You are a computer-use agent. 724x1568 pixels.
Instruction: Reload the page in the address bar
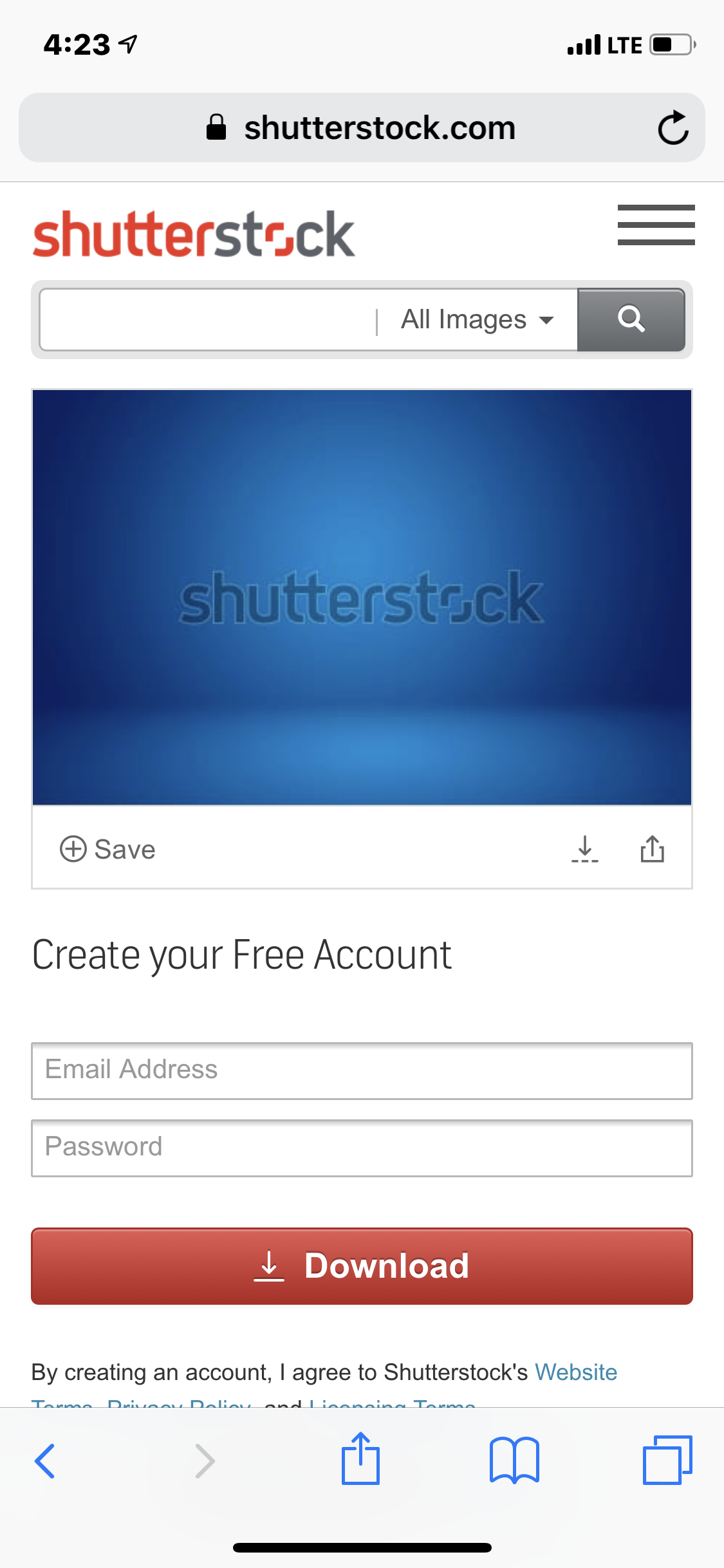tap(673, 128)
